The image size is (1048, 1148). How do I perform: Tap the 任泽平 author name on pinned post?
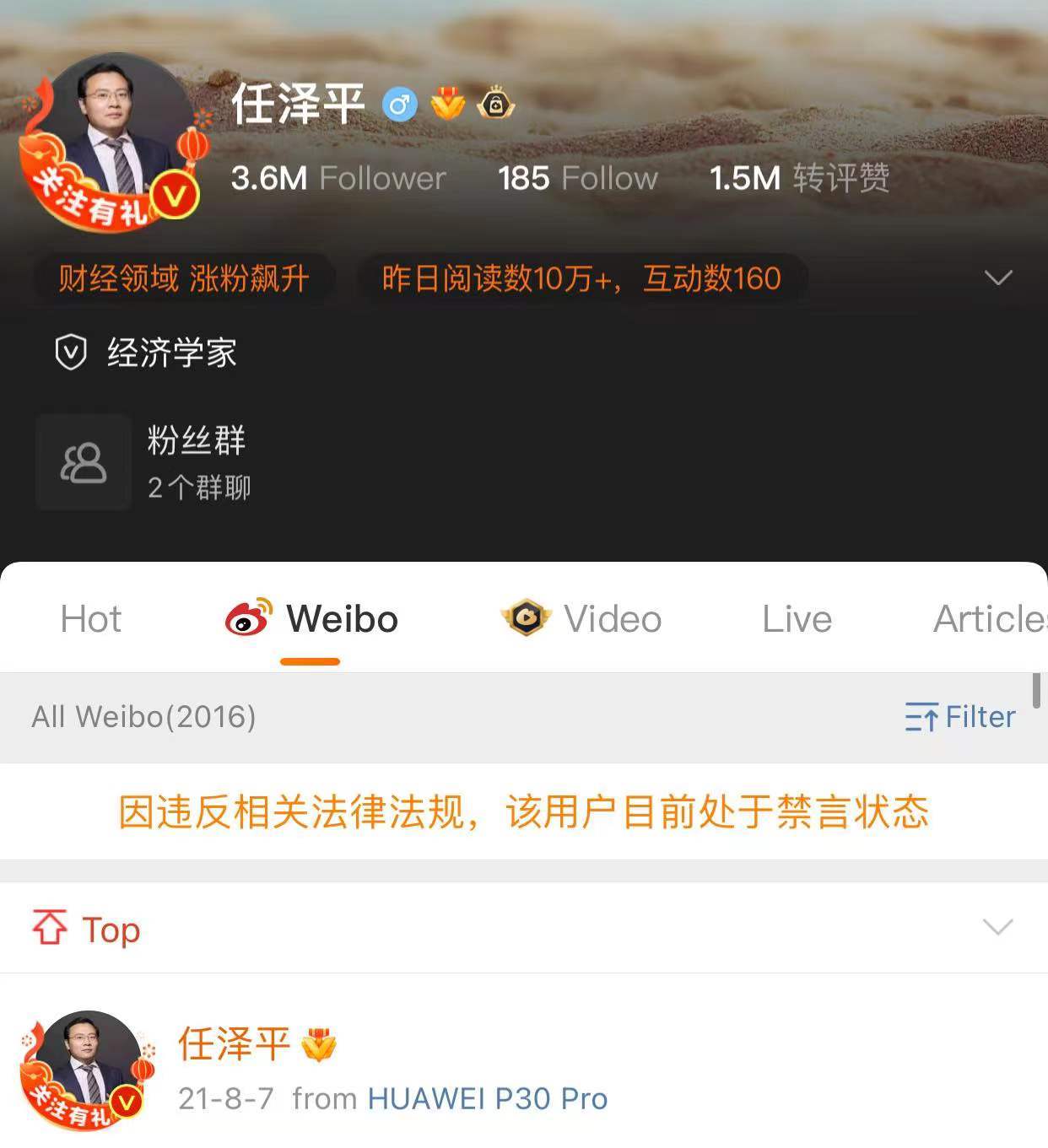click(x=234, y=1044)
